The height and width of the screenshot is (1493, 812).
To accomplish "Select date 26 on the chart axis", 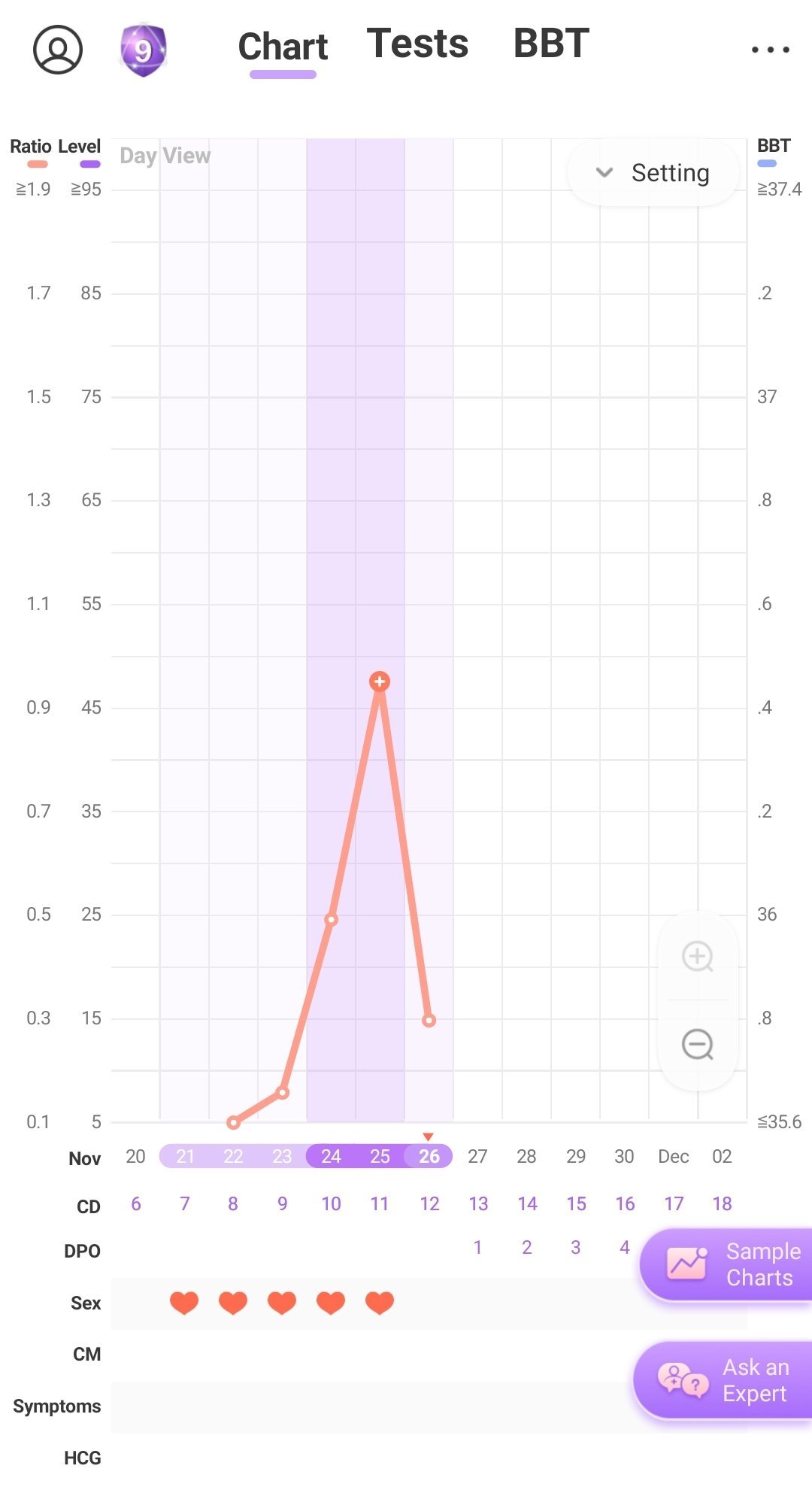I will point(429,1156).
